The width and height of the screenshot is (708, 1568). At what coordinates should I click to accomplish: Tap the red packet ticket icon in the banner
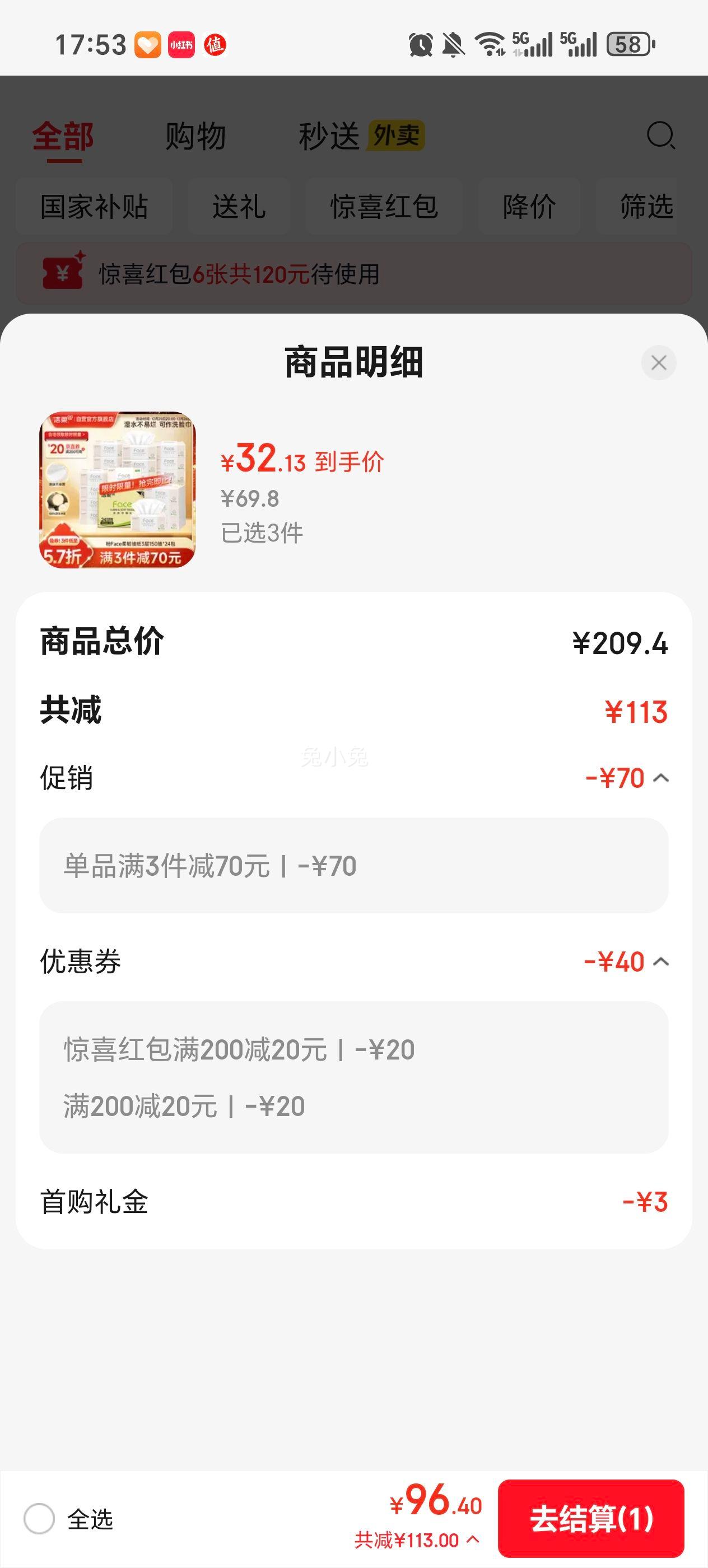pos(65,274)
